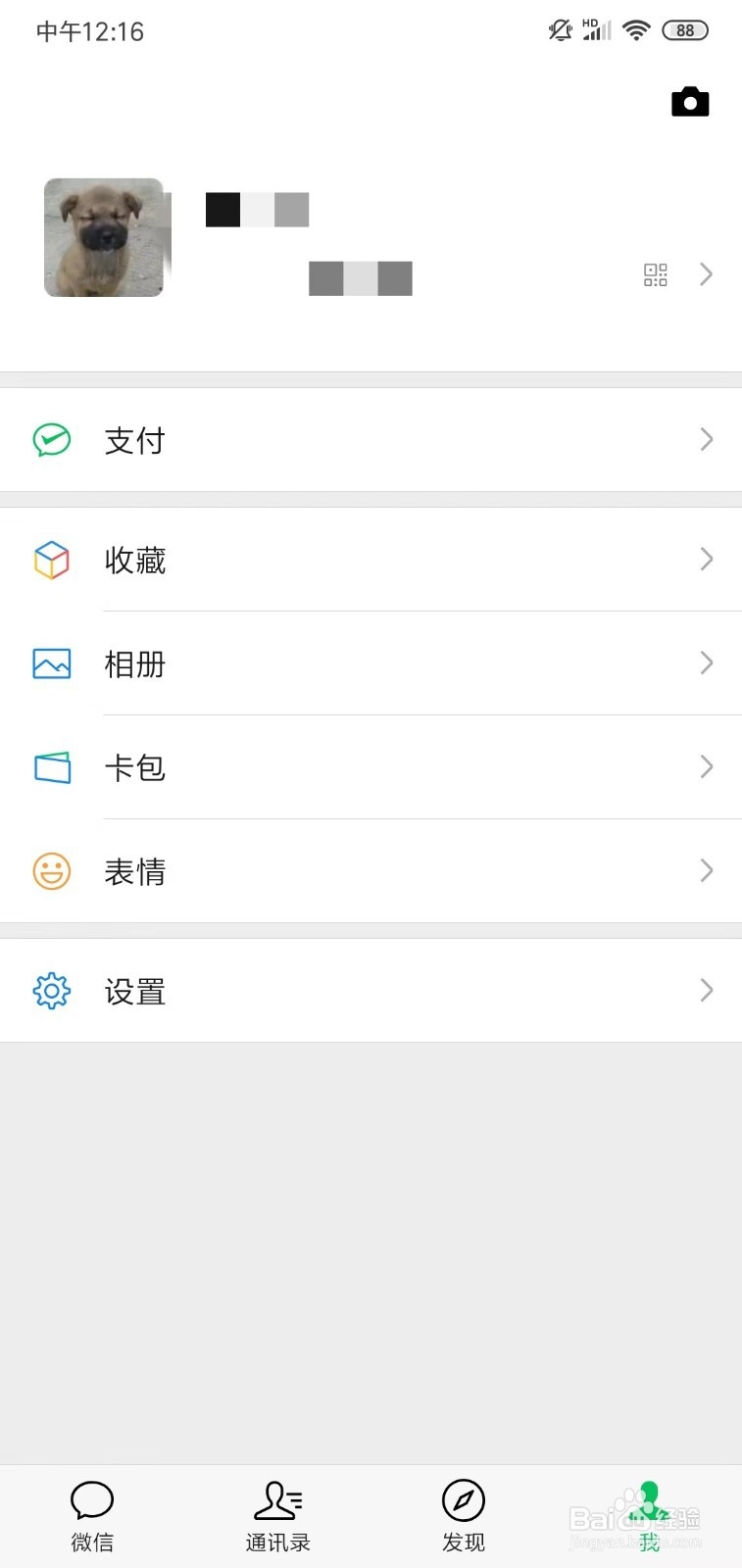The height and width of the screenshot is (1568, 742).
Task: Open 表情 stickers
Action: pyautogui.click(x=371, y=871)
